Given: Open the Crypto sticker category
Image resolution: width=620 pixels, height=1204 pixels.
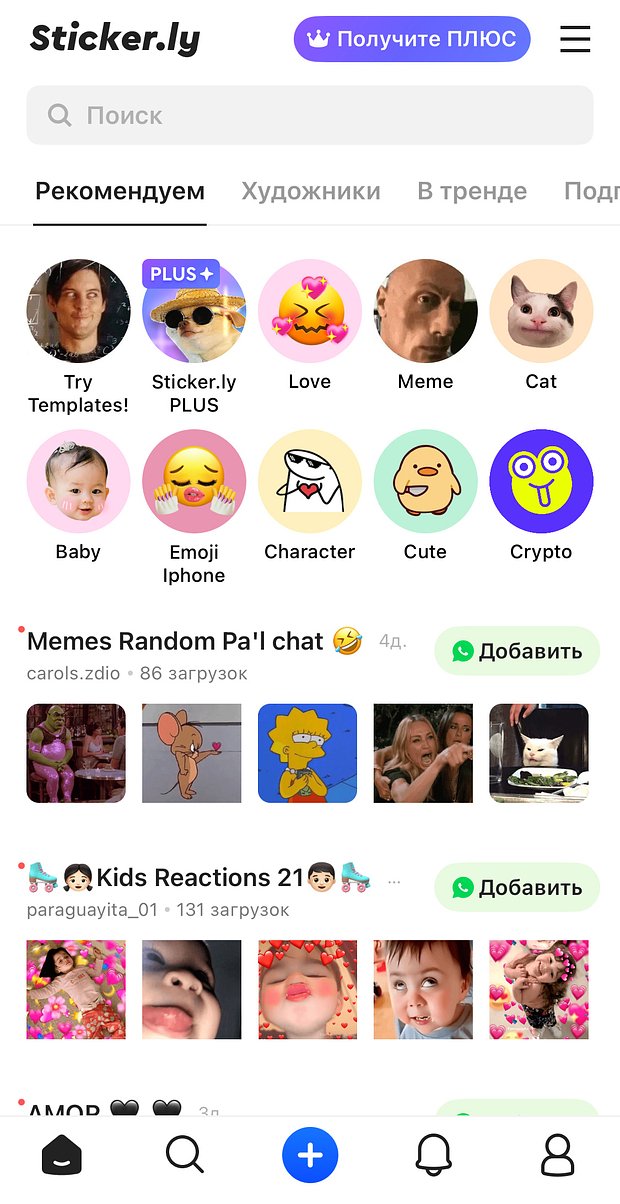Looking at the screenshot, I should coord(541,481).
